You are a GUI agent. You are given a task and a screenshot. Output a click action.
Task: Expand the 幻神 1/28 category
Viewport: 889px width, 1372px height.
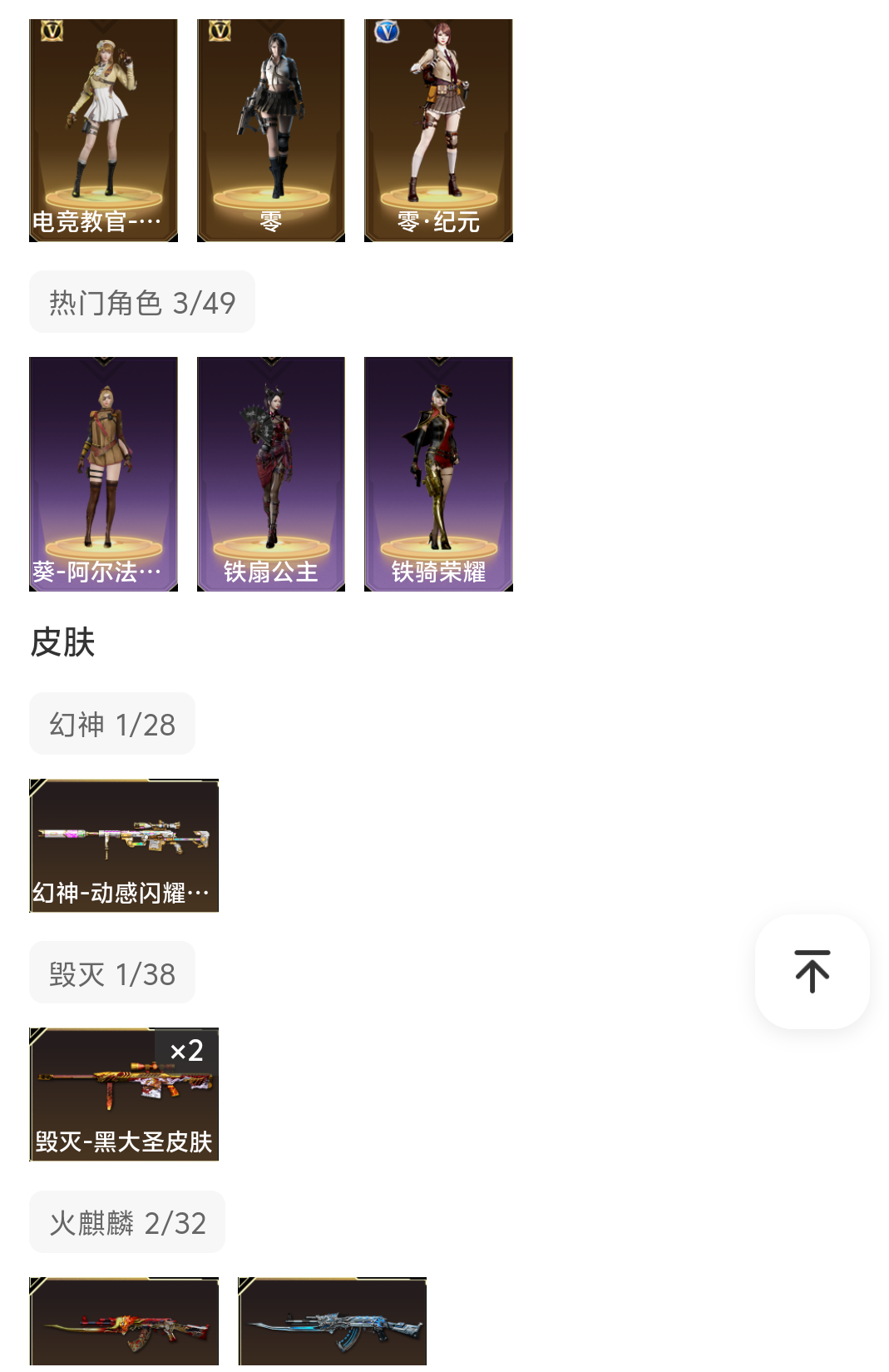pyautogui.click(x=111, y=723)
